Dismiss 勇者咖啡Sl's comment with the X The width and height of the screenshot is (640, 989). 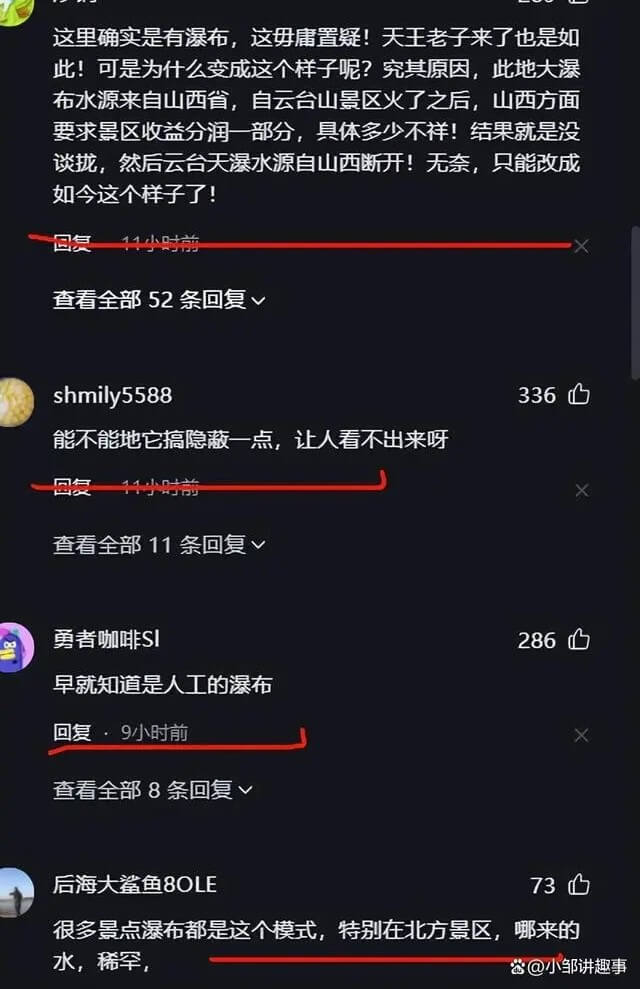tap(581, 735)
